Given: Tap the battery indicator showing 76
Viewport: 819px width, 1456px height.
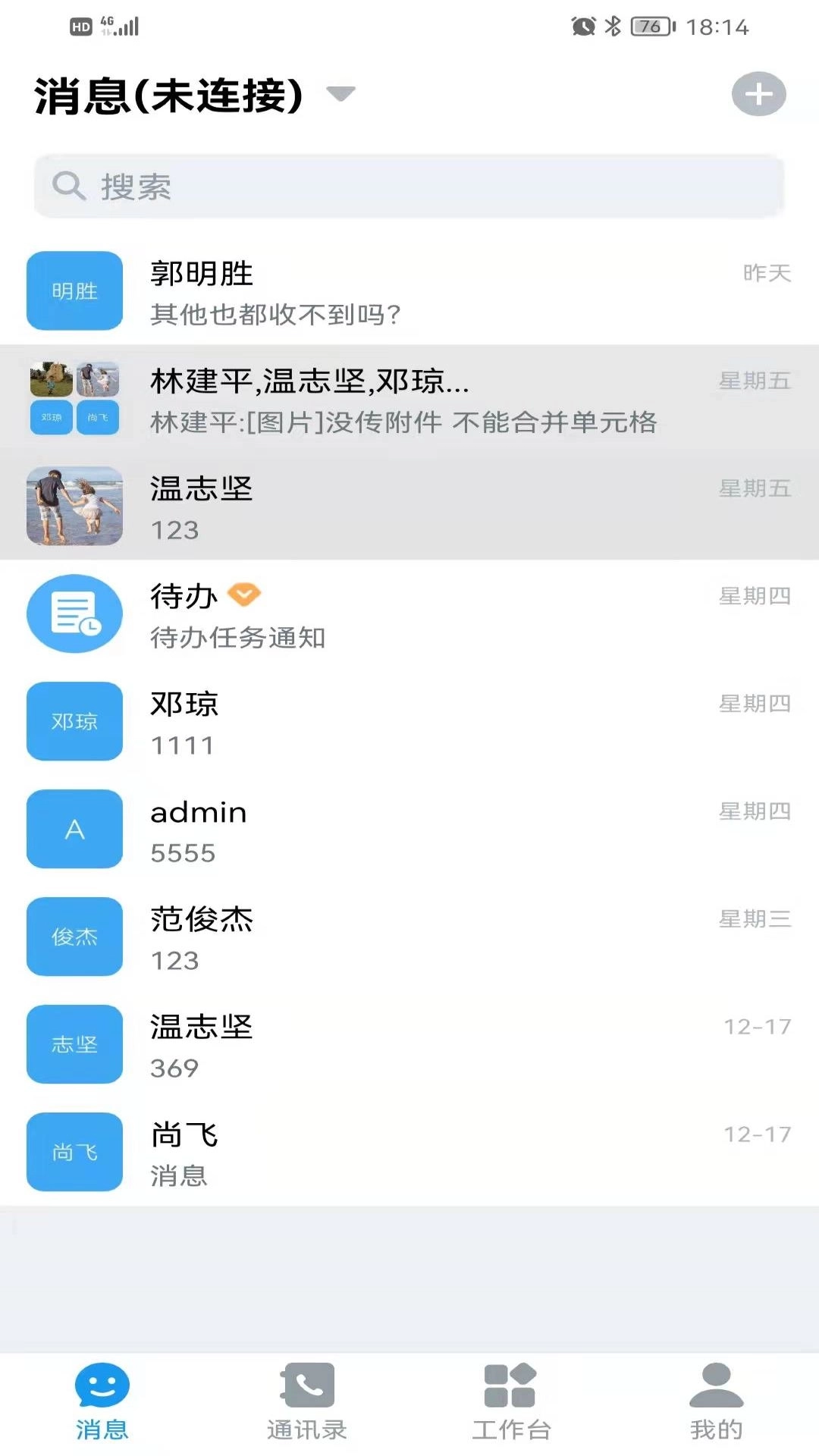Looking at the screenshot, I should [x=649, y=25].
